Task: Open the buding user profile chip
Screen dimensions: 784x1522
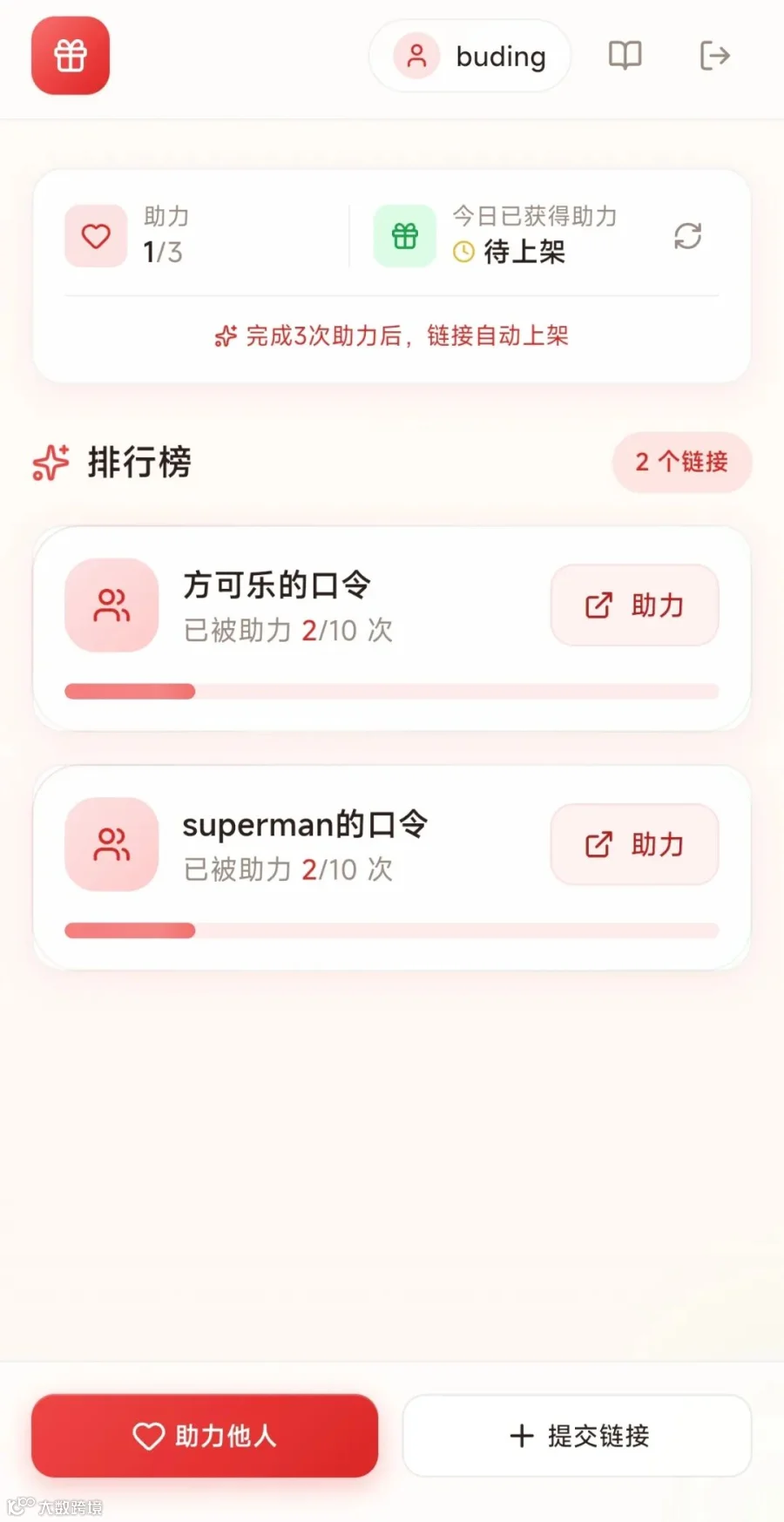Action: [470, 56]
